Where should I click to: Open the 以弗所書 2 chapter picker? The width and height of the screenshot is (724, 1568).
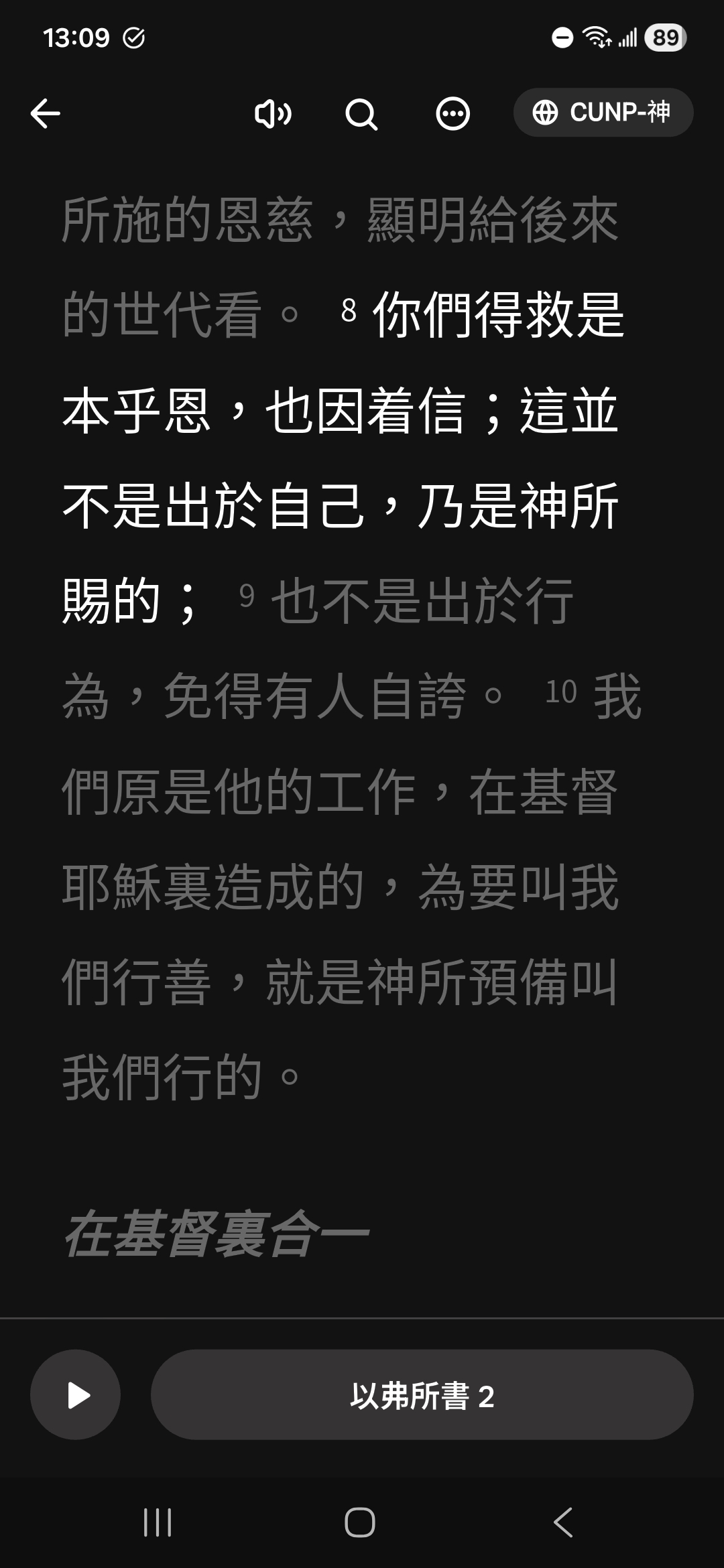pos(422,1396)
